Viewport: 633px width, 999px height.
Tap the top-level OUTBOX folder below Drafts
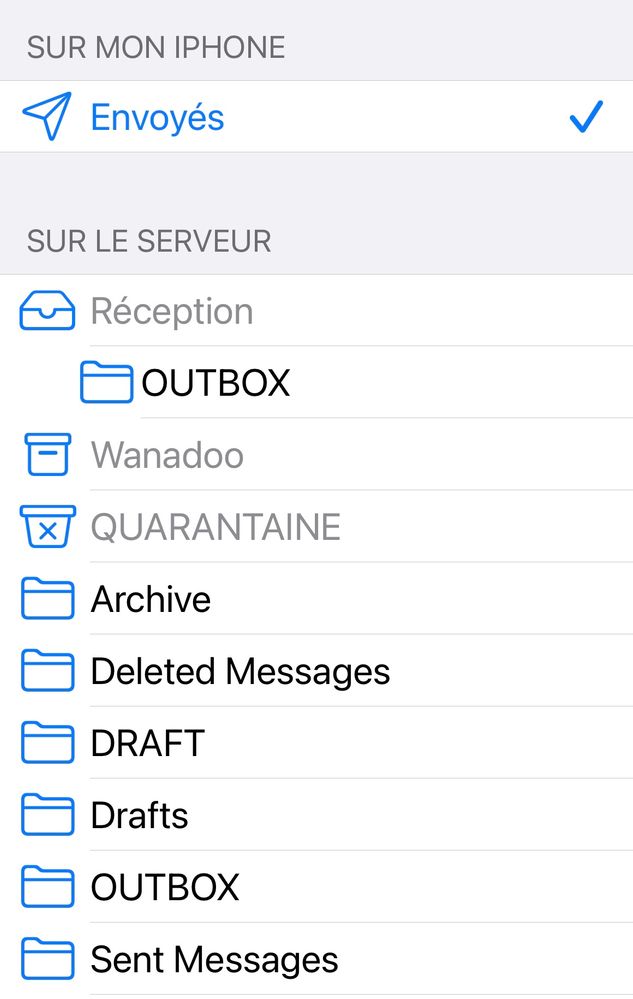[x=165, y=887]
